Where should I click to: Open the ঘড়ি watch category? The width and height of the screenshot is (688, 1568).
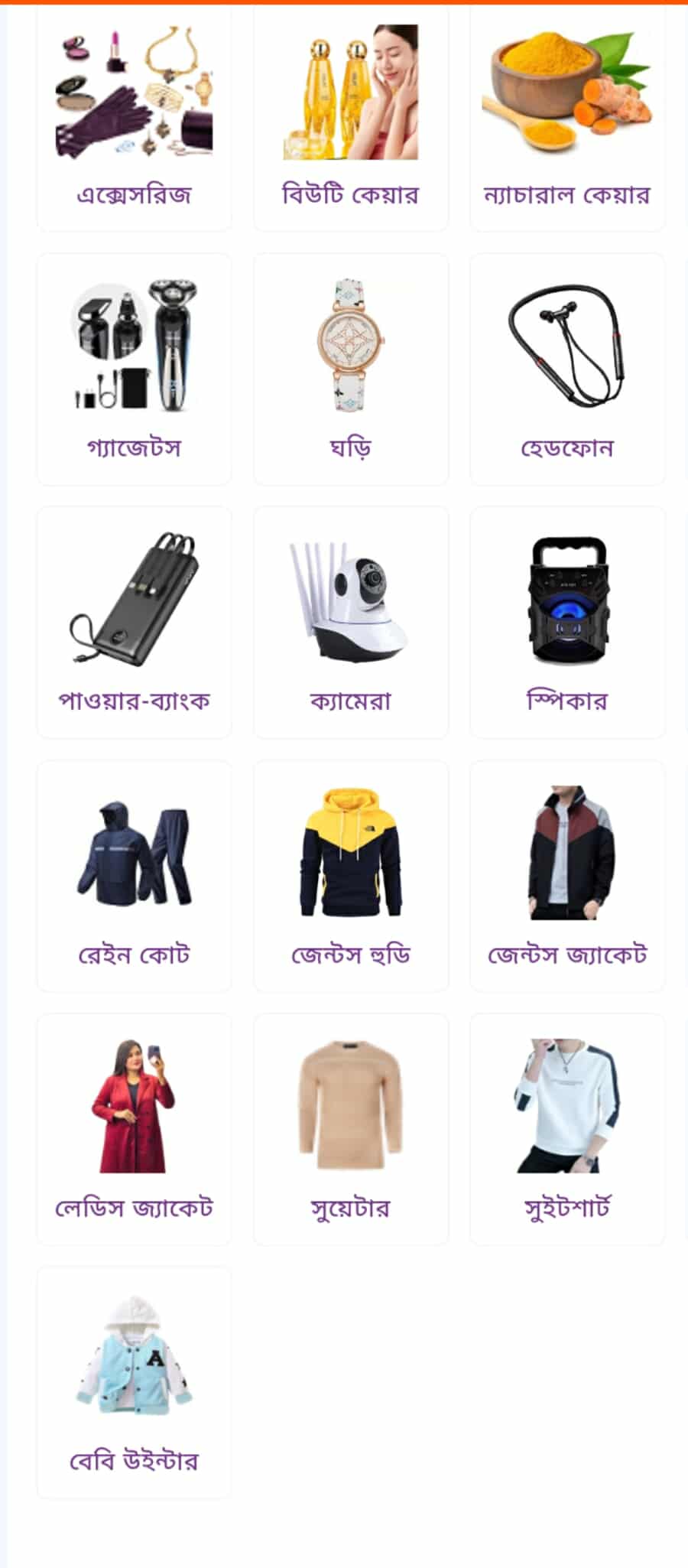pos(351,369)
